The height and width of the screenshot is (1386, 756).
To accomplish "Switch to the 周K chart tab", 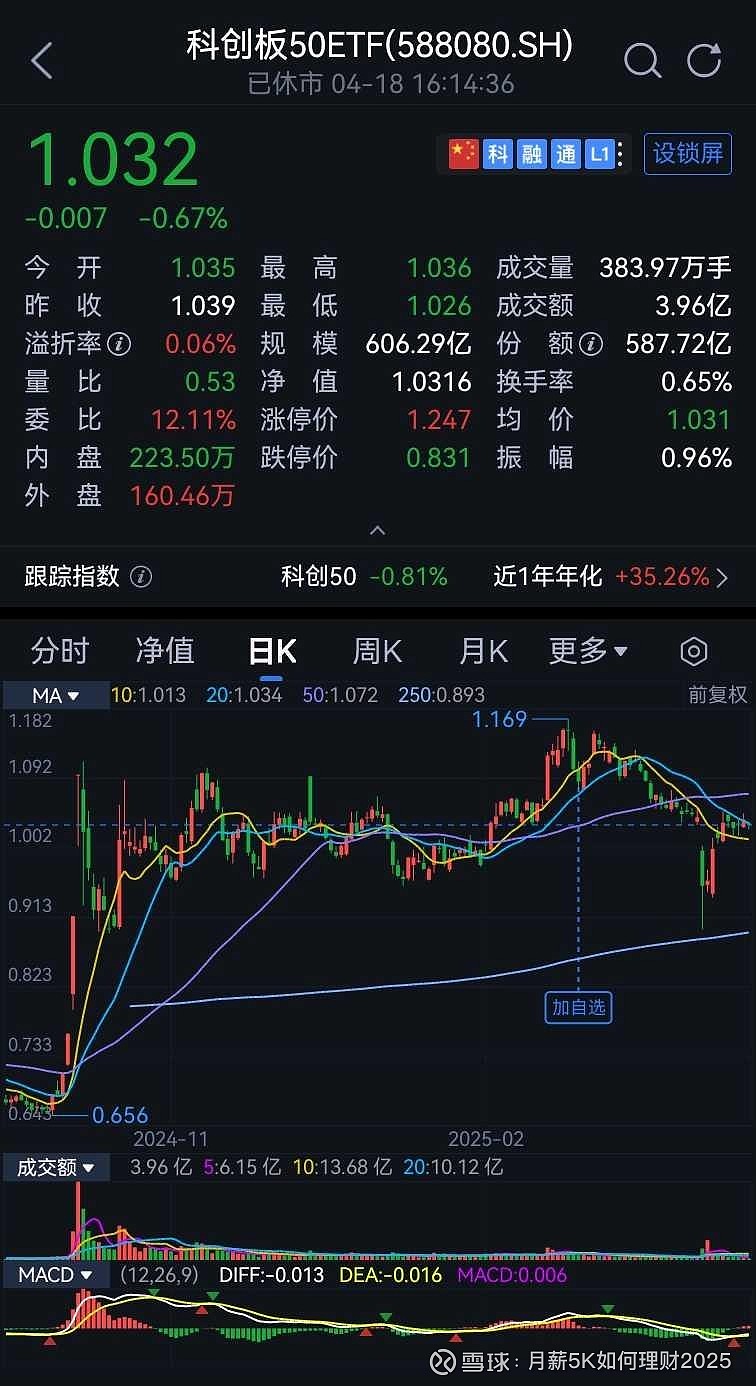I will click(377, 651).
